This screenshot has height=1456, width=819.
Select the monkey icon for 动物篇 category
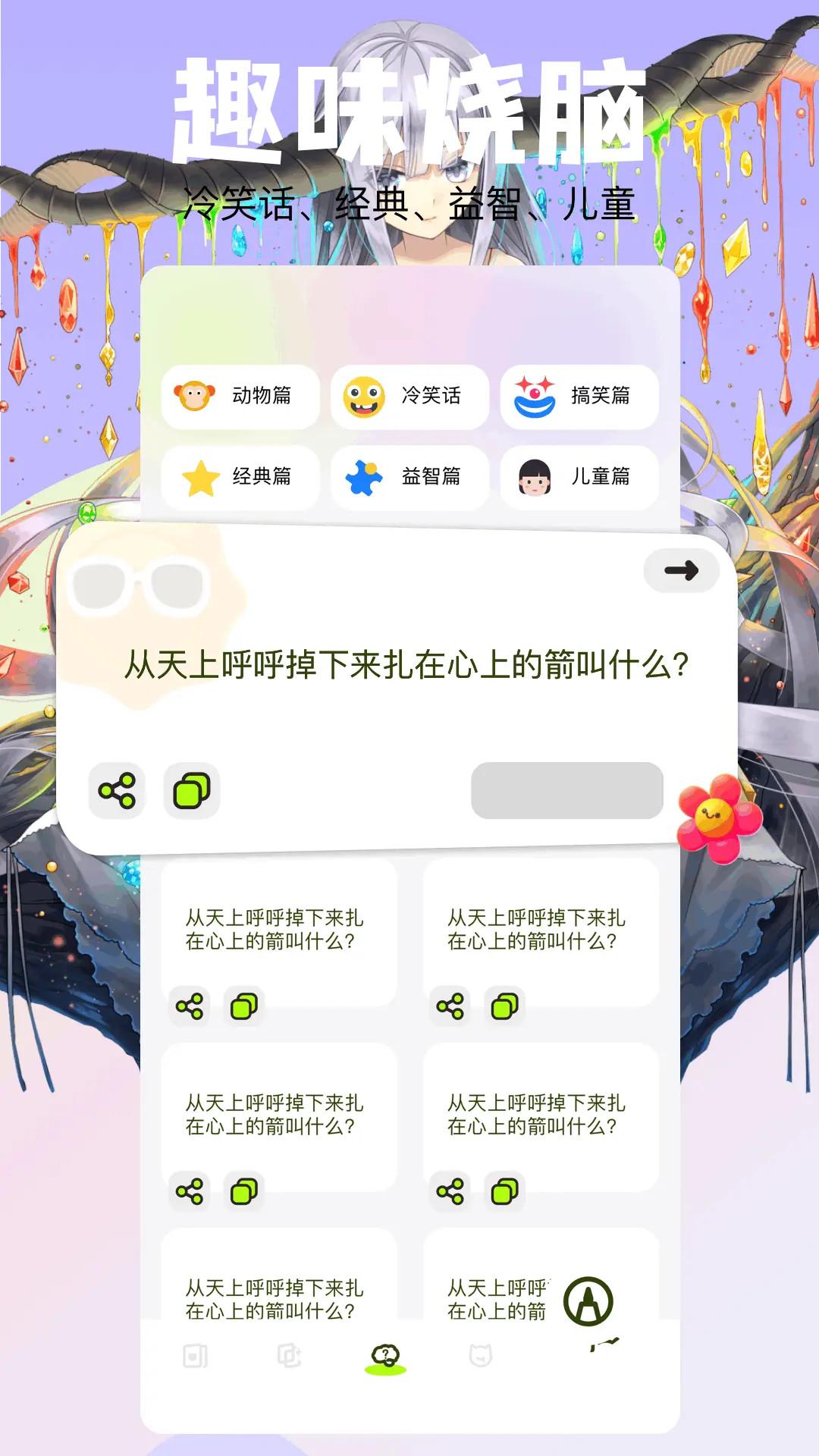point(195,397)
